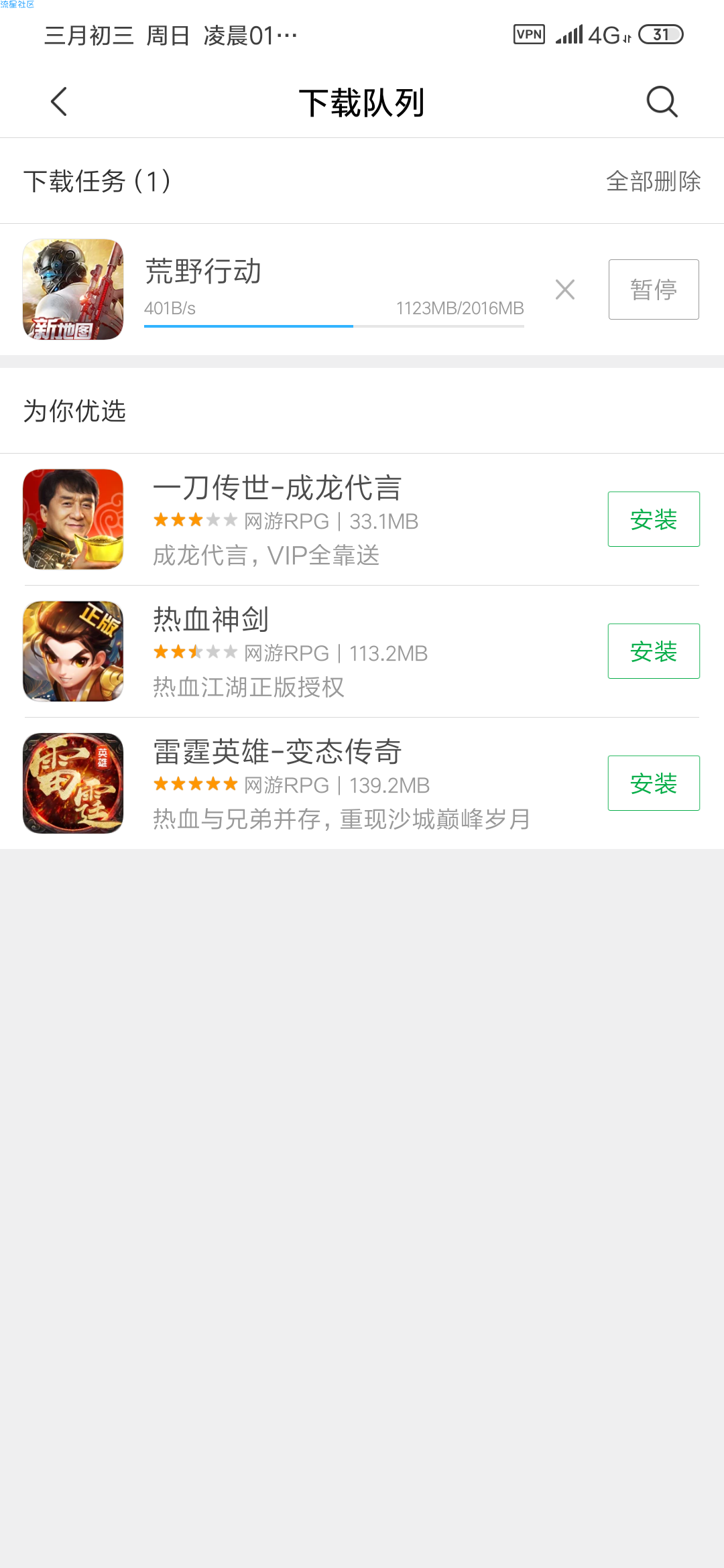The width and height of the screenshot is (724, 1568).
Task: View details of 雷霆英雄-变态传奇
Action: click(x=302, y=783)
